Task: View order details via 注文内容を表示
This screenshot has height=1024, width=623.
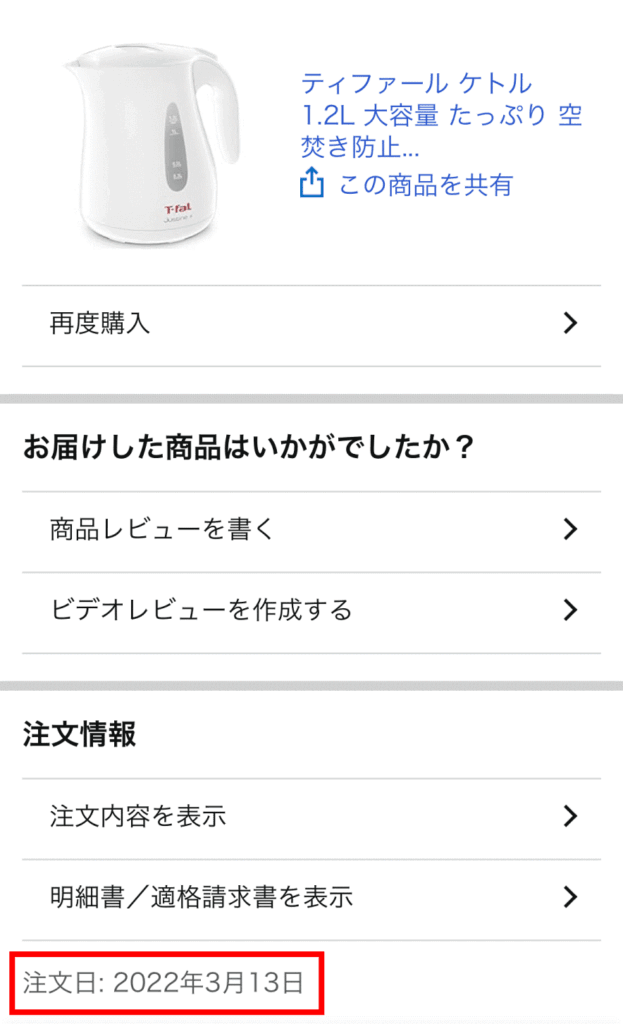Action: [x=311, y=816]
